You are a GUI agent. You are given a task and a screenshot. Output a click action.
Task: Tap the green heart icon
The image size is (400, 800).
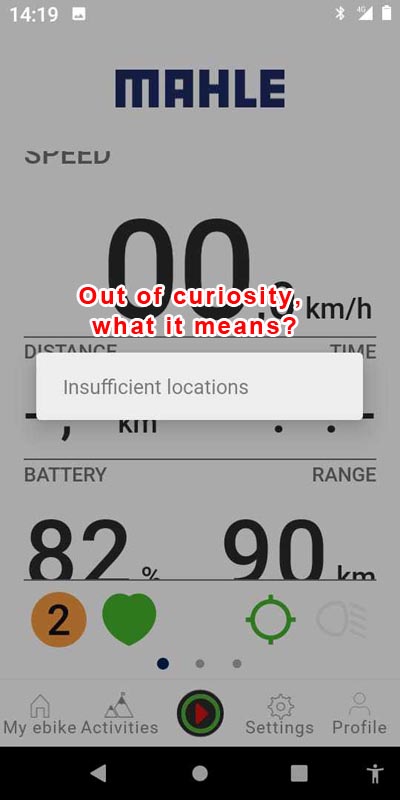pyautogui.click(x=129, y=619)
